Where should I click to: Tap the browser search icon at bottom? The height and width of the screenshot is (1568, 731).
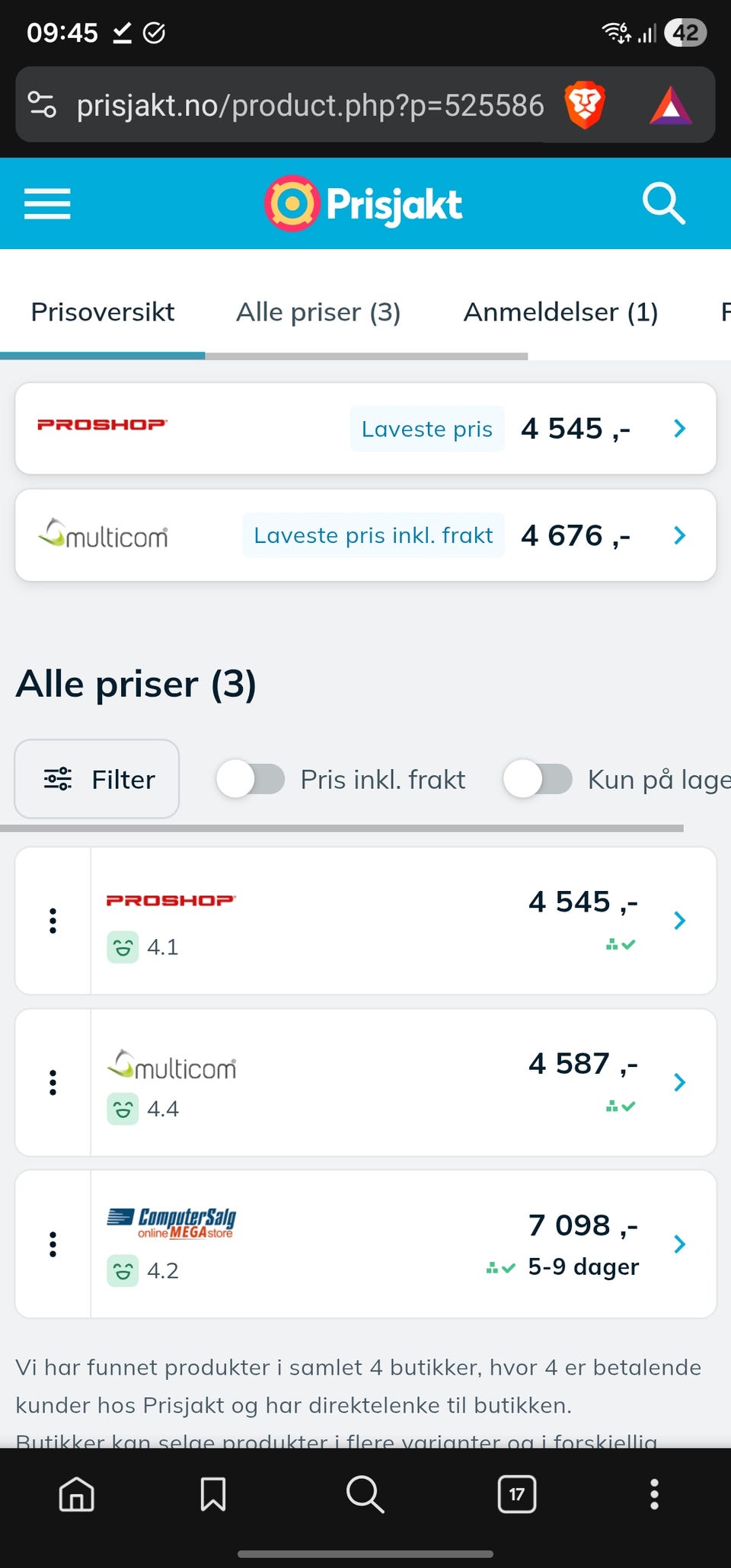365,1494
